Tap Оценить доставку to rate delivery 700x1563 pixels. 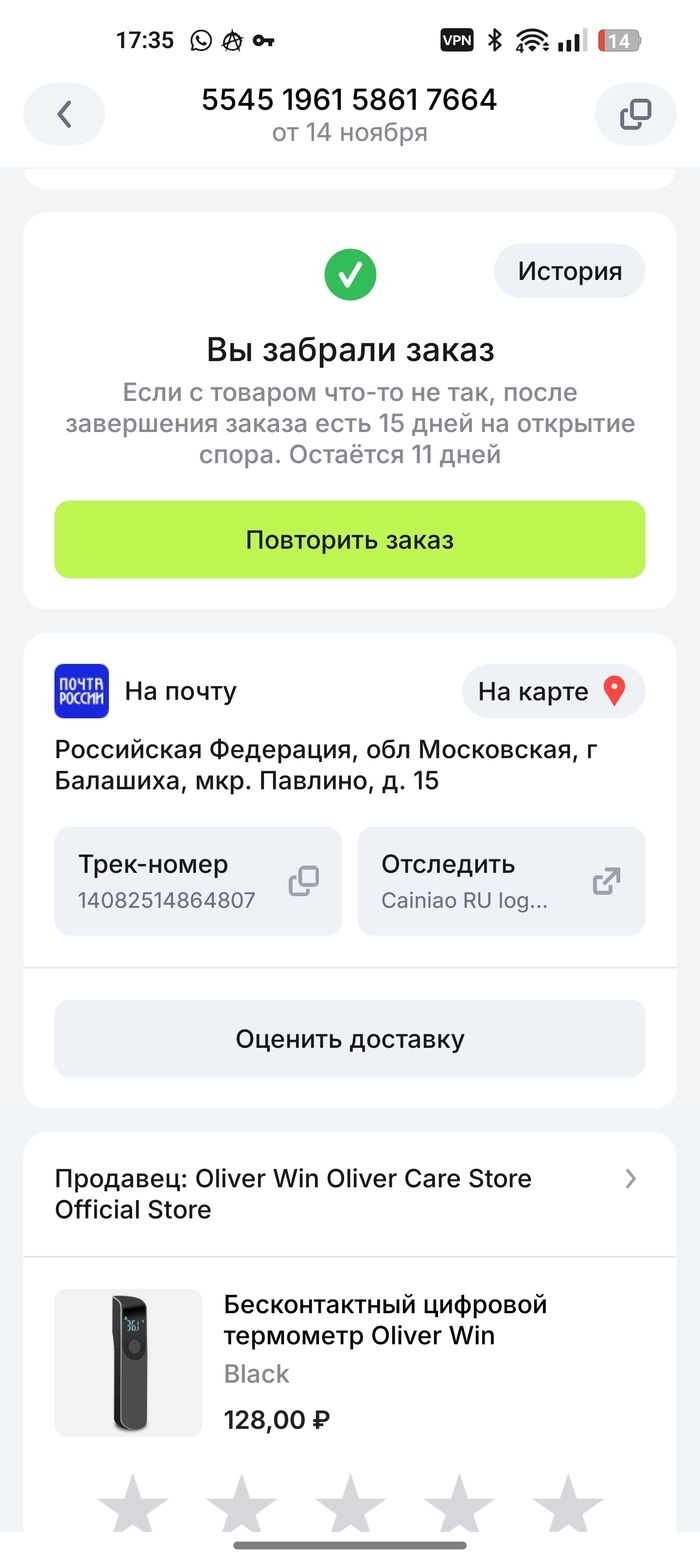tap(349, 1039)
